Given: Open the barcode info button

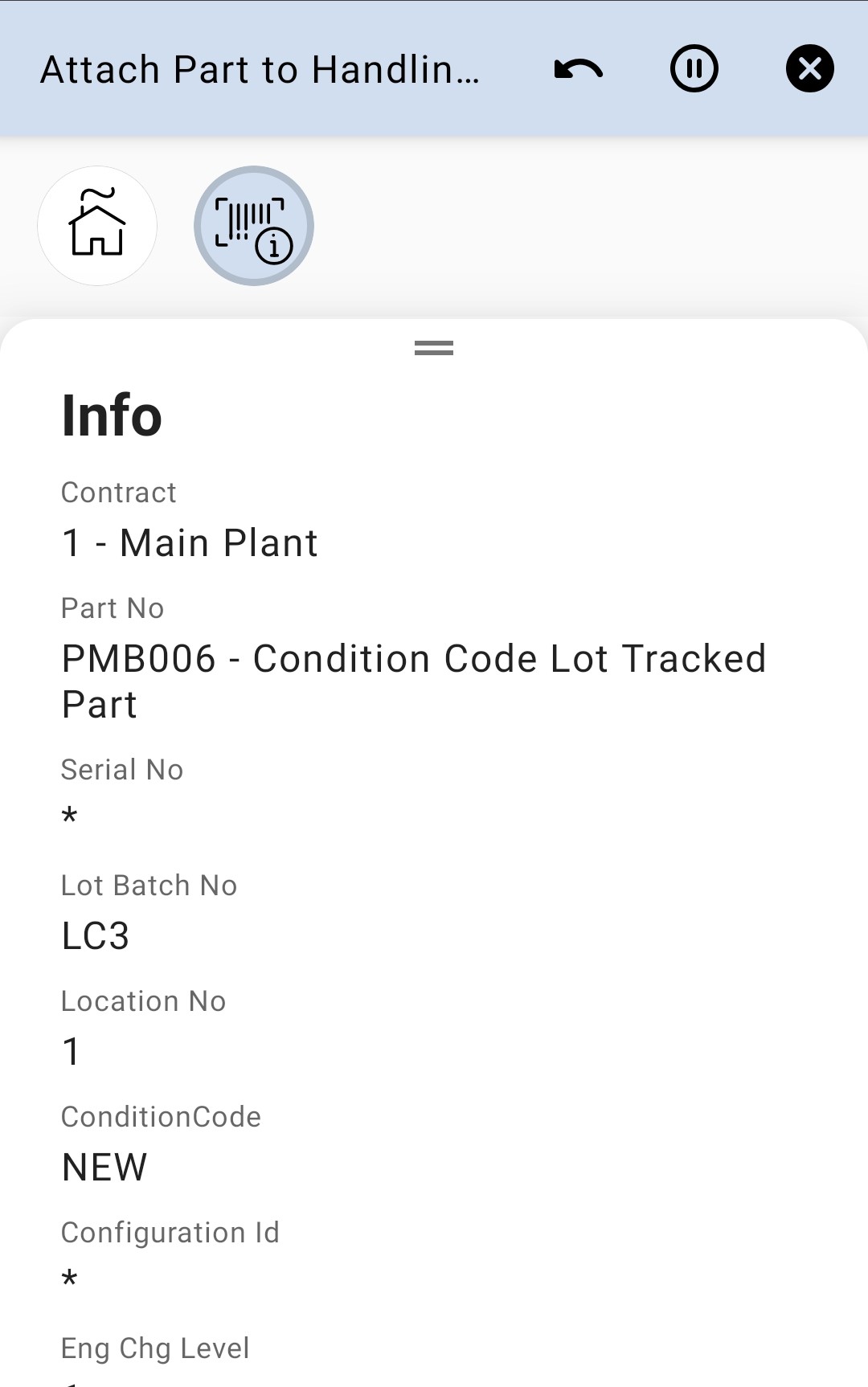Looking at the screenshot, I should 253,226.
